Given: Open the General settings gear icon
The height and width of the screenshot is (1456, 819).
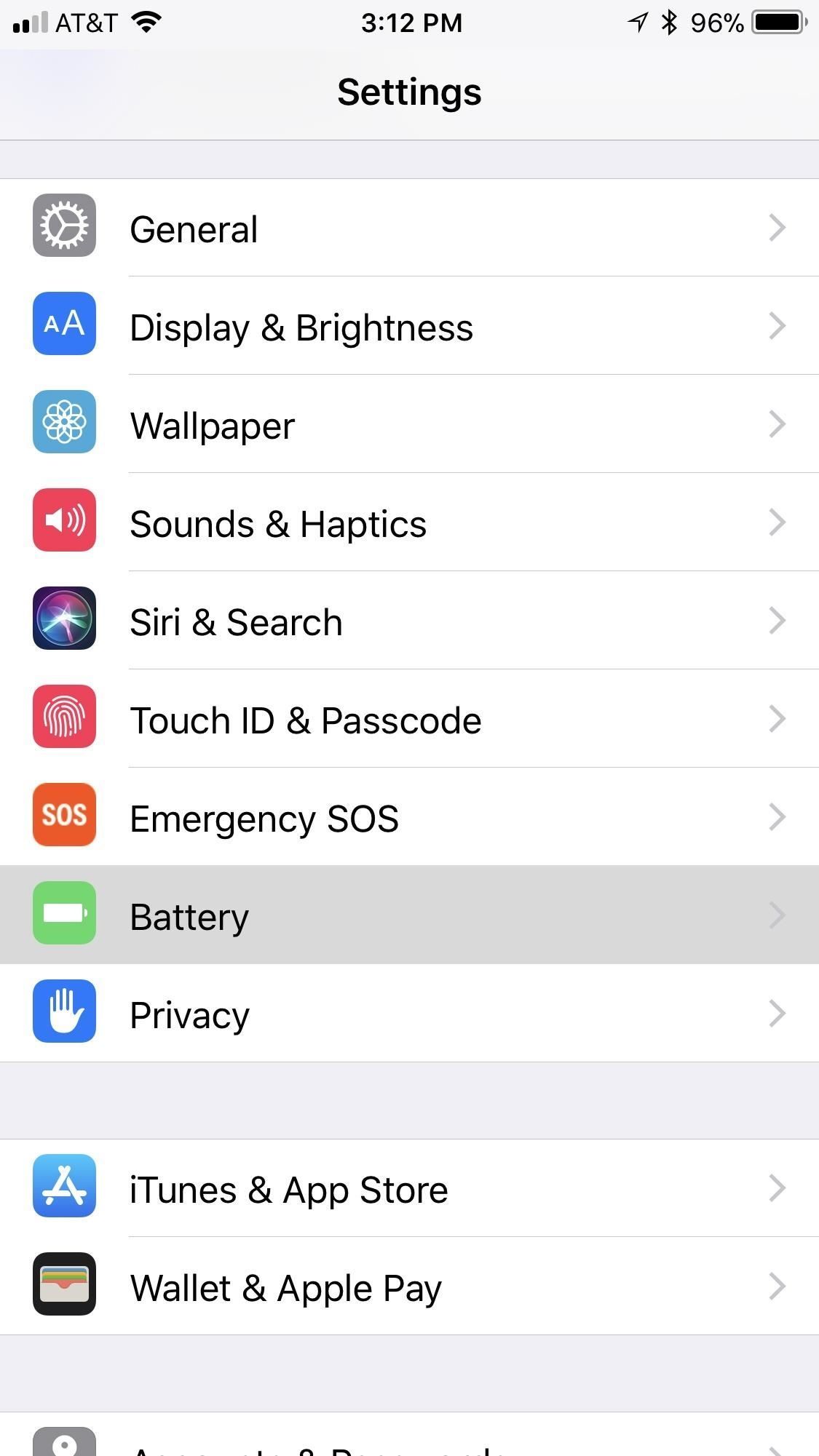Looking at the screenshot, I should coord(64,226).
